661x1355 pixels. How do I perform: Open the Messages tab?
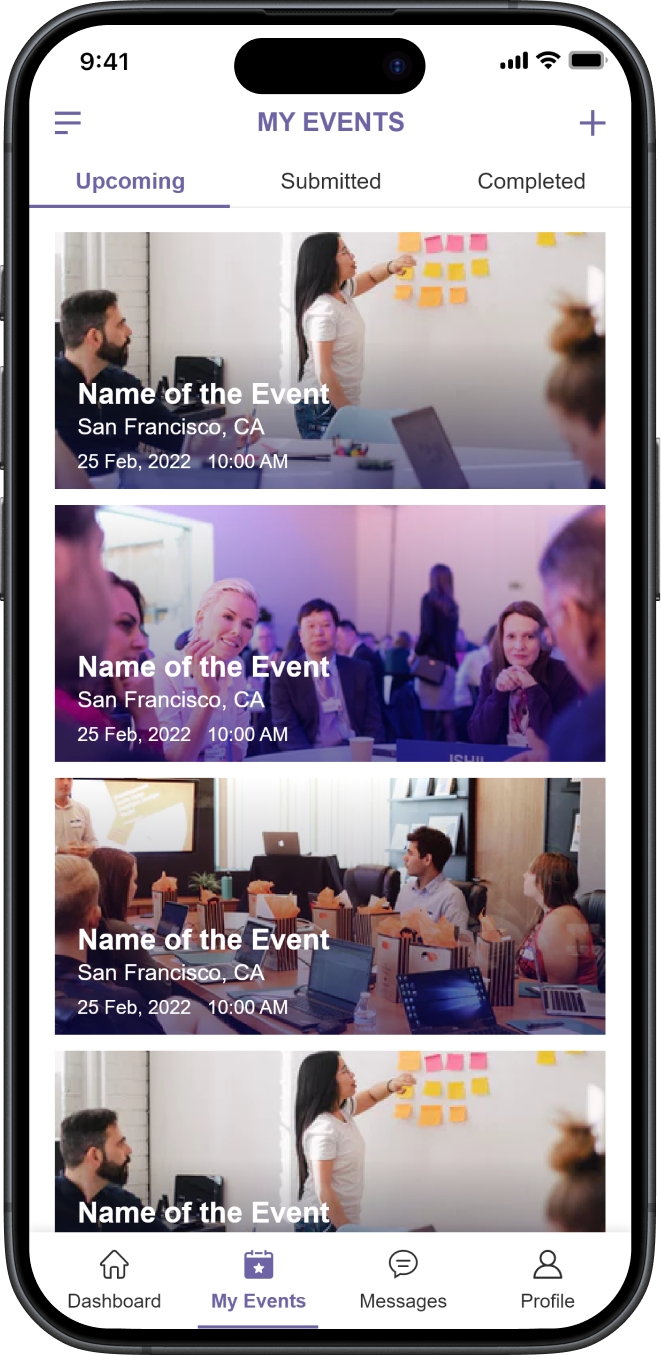point(403,1279)
